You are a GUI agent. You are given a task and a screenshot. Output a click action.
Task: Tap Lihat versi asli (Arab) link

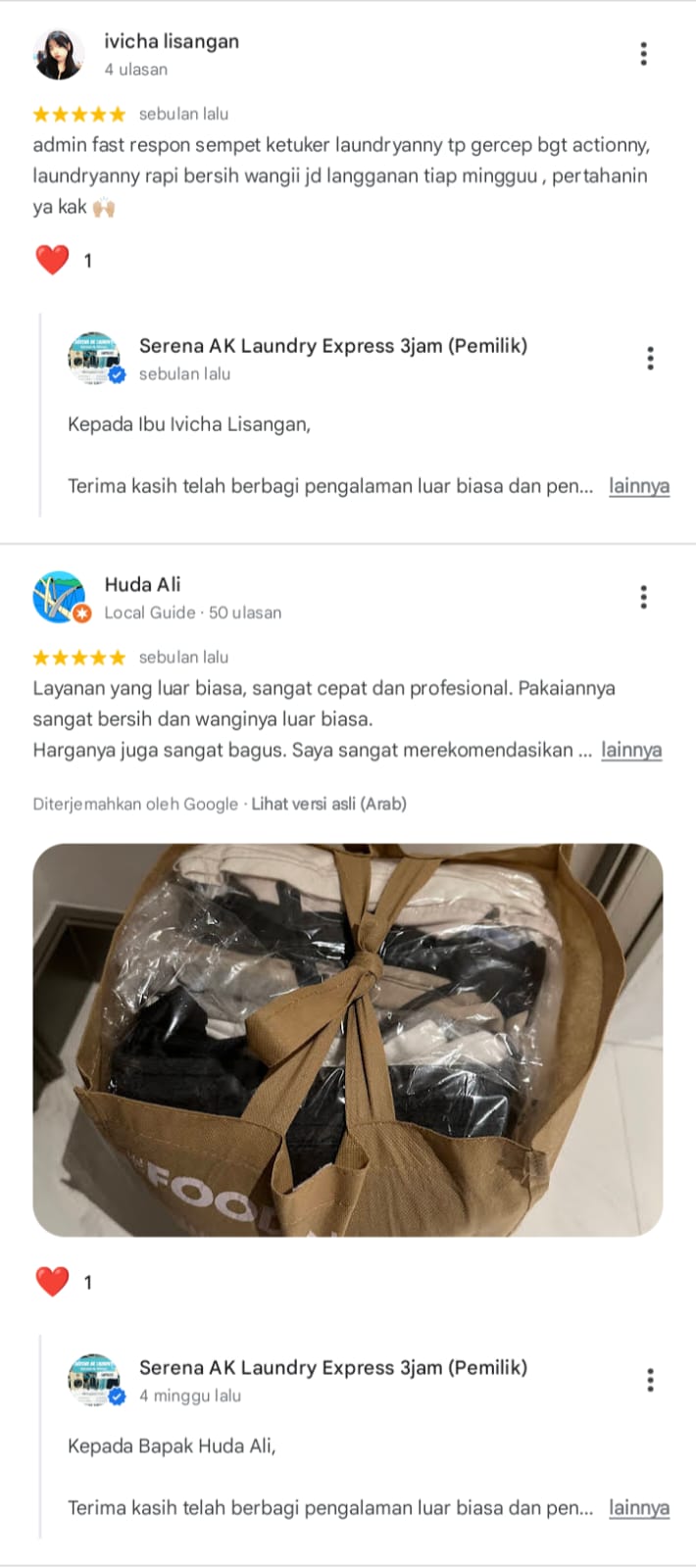[328, 804]
